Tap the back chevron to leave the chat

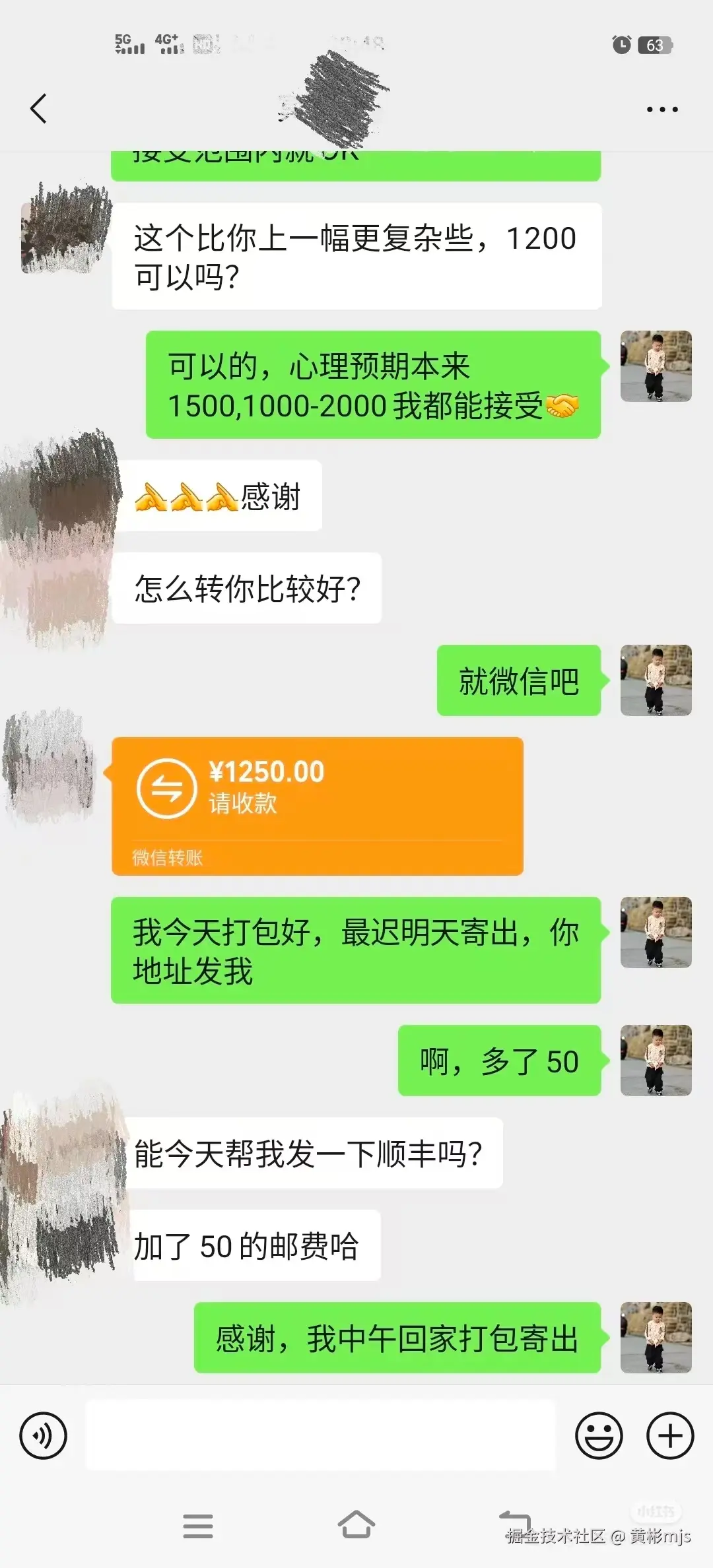40,108
